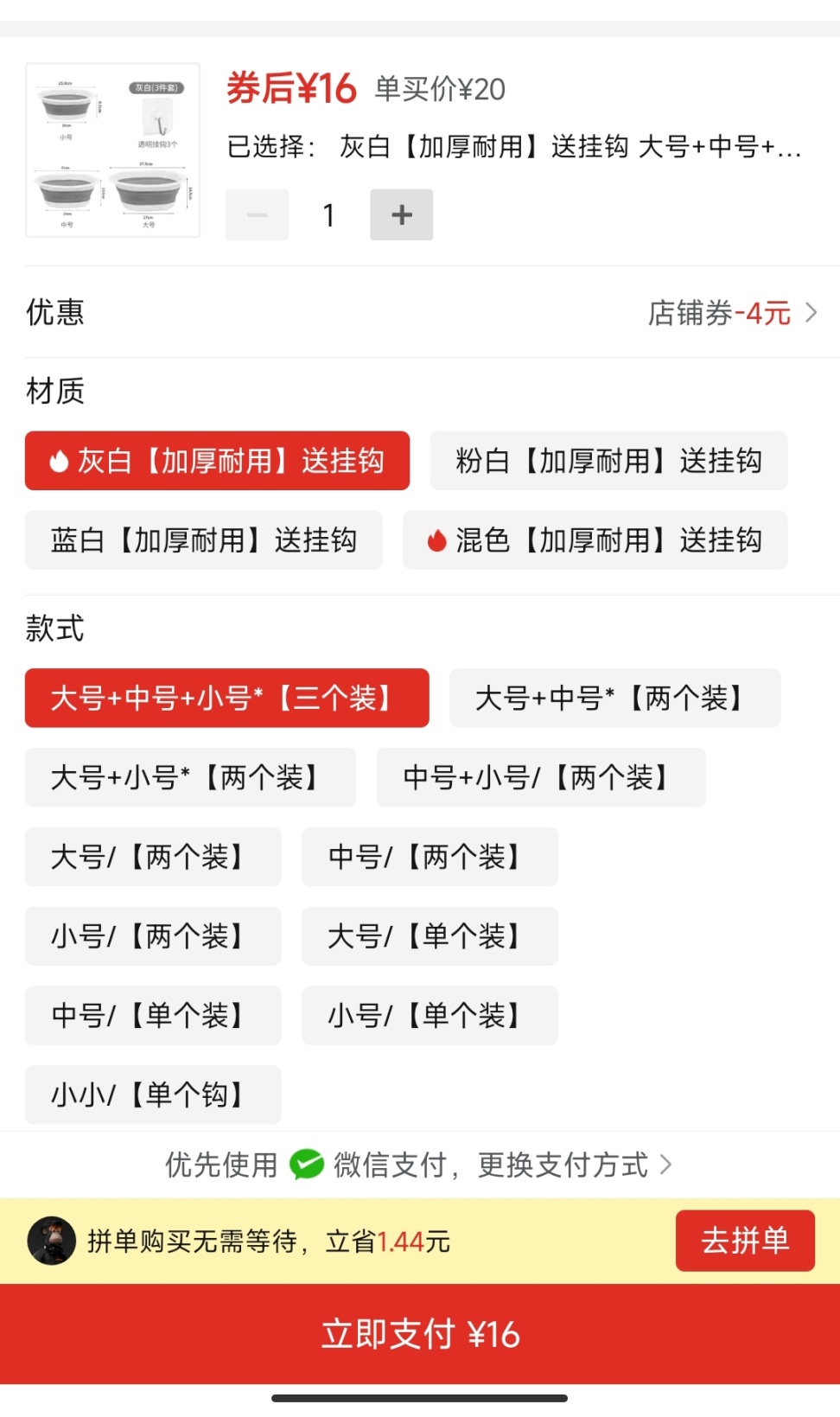
Task: Open the product thumbnail image
Action: coord(113,150)
